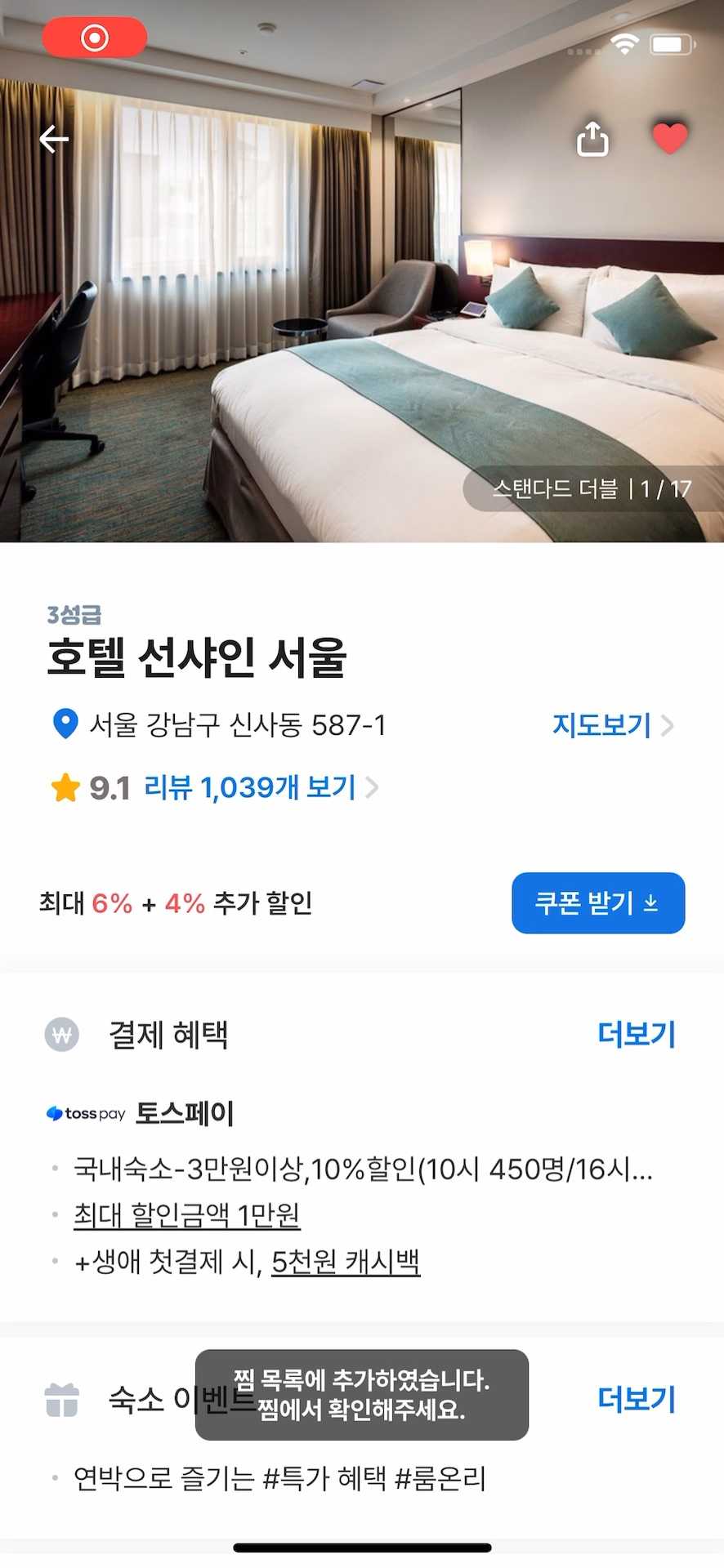Tap the back arrow over the hotel photo

pyautogui.click(x=54, y=139)
